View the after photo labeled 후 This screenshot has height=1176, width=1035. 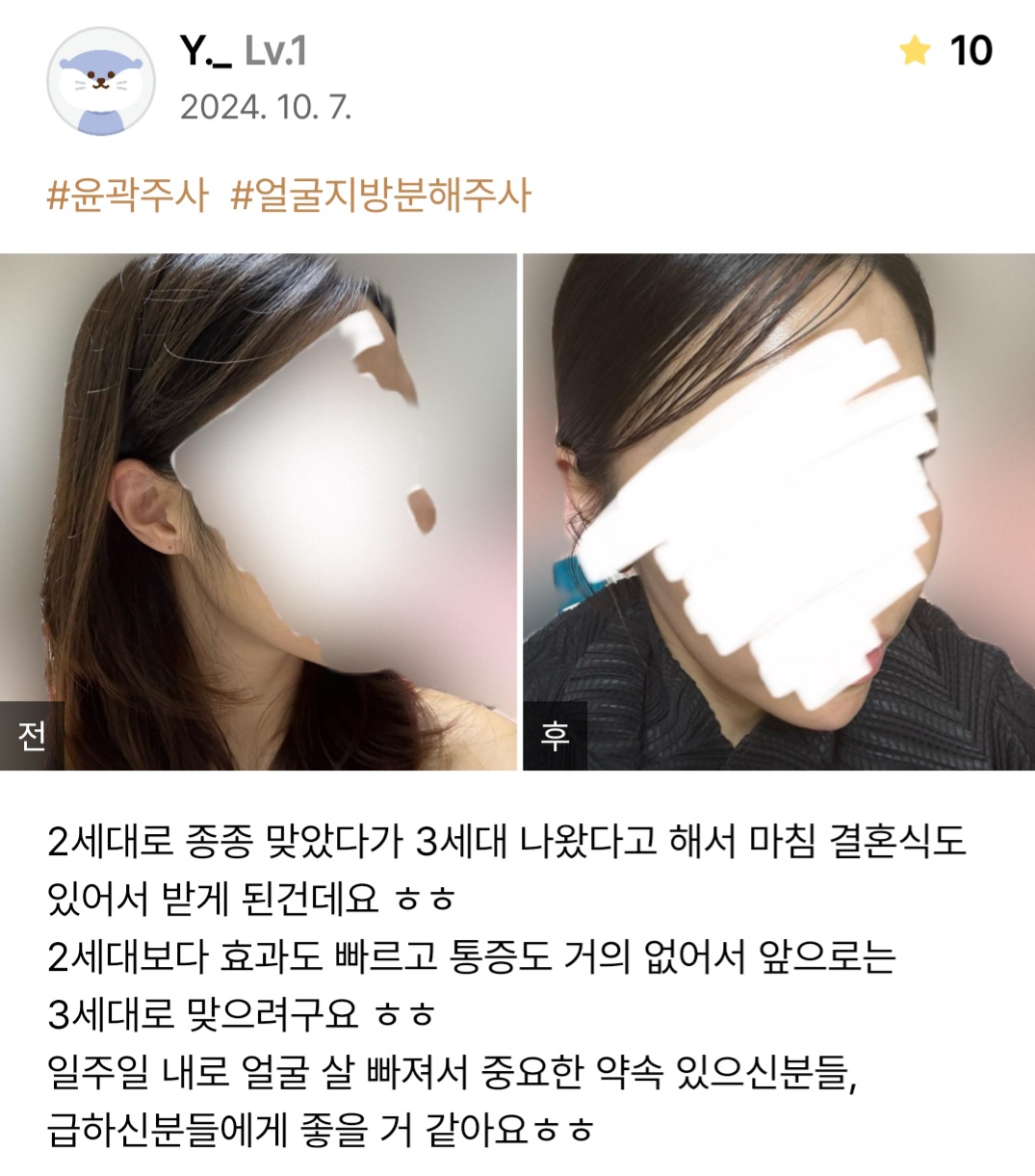click(778, 510)
